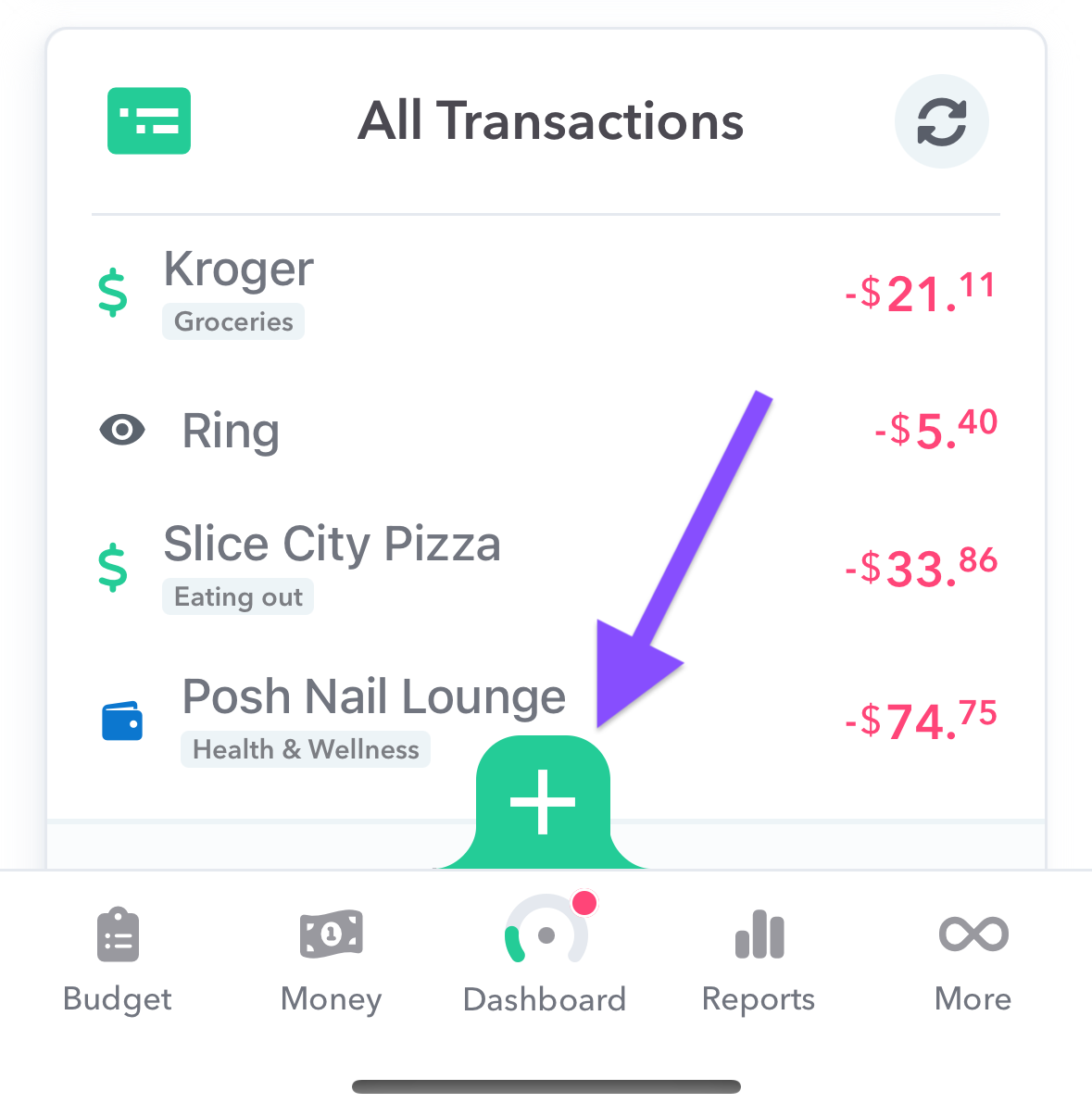1092x1116 pixels.
Task: Open the Groceries category tag
Action: click(232, 321)
